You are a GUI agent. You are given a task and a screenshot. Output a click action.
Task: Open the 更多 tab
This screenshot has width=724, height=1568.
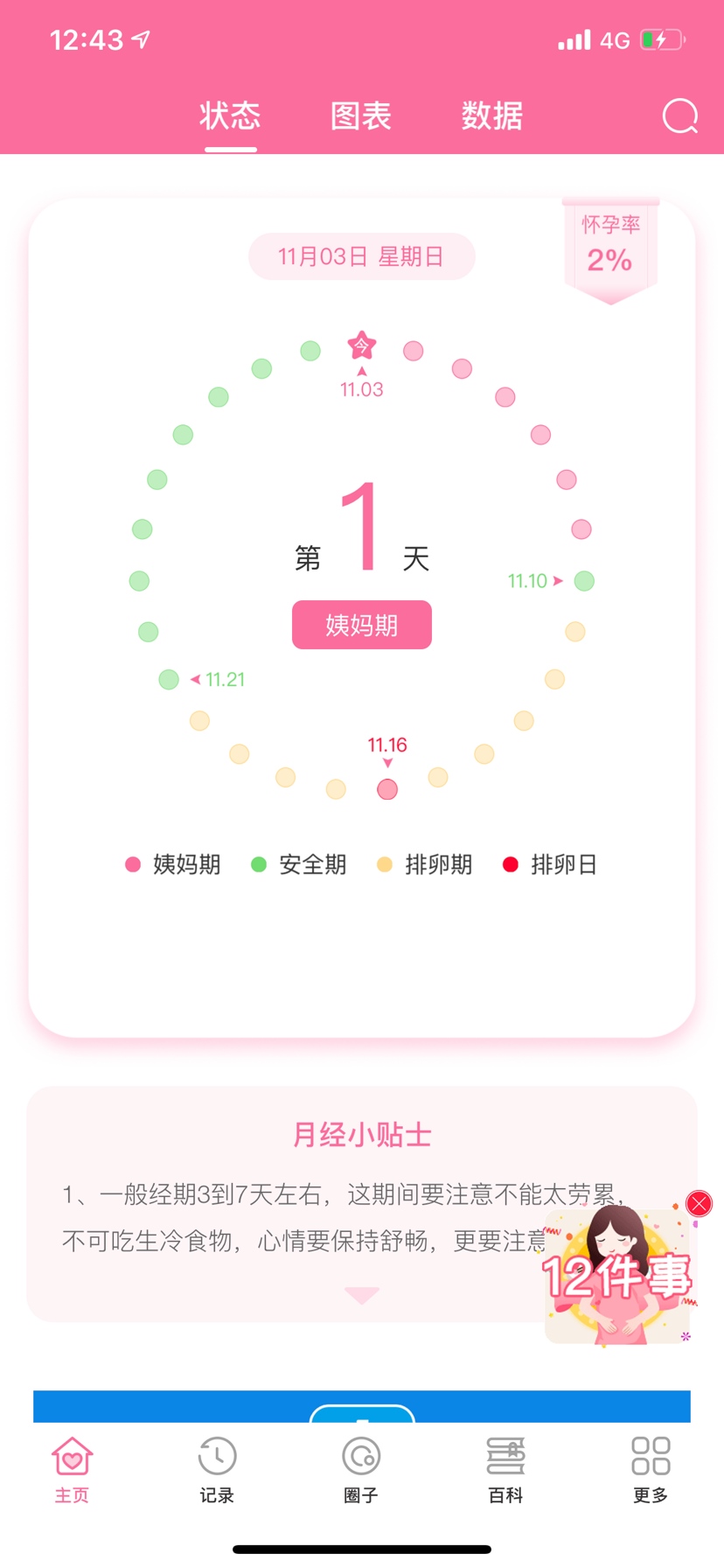click(651, 1470)
